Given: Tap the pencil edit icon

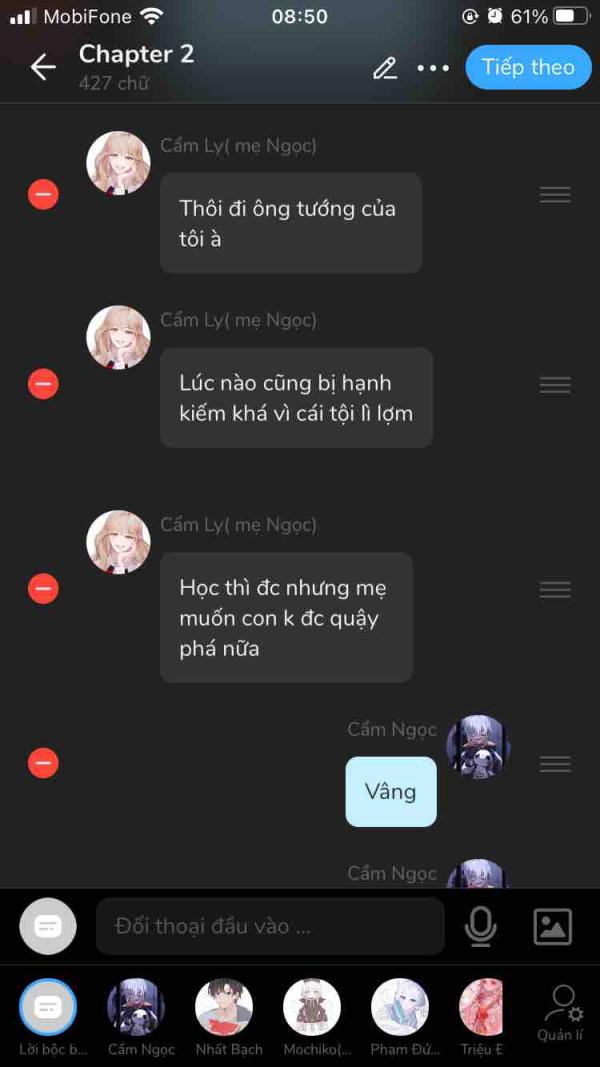Looking at the screenshot, I should click(385, 68).
